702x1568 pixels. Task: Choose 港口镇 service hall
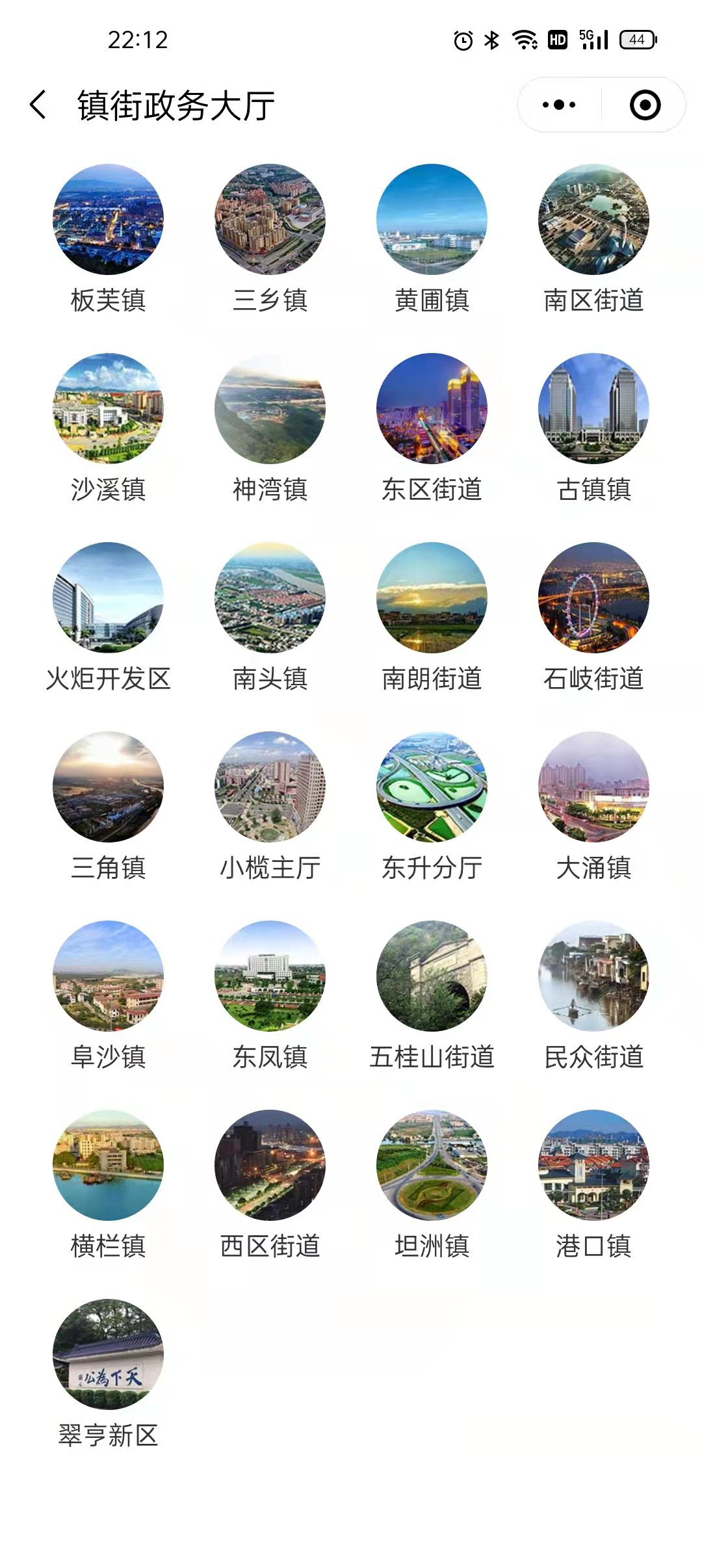[593, 1166]
